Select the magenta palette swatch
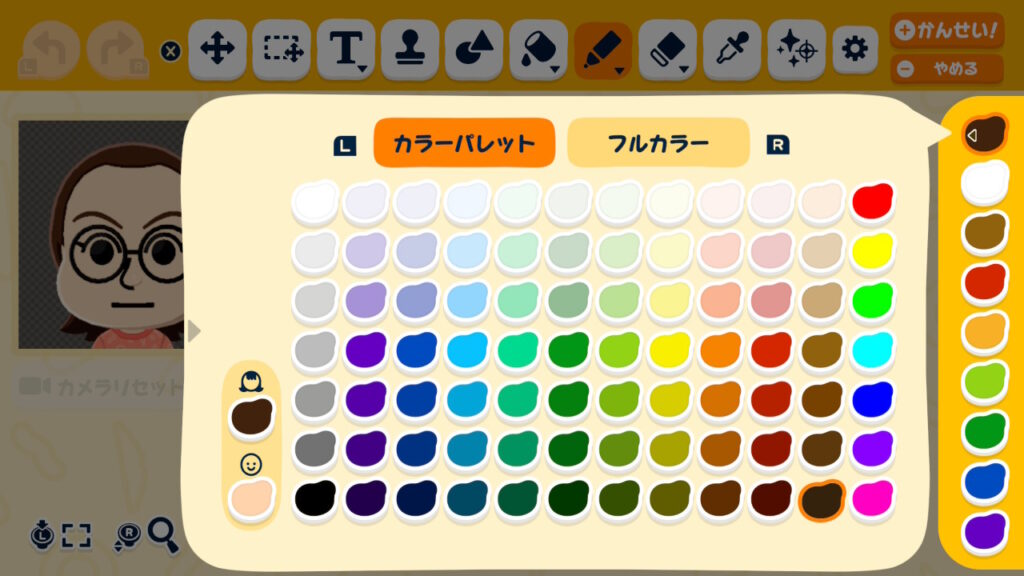 coord(873,497)
